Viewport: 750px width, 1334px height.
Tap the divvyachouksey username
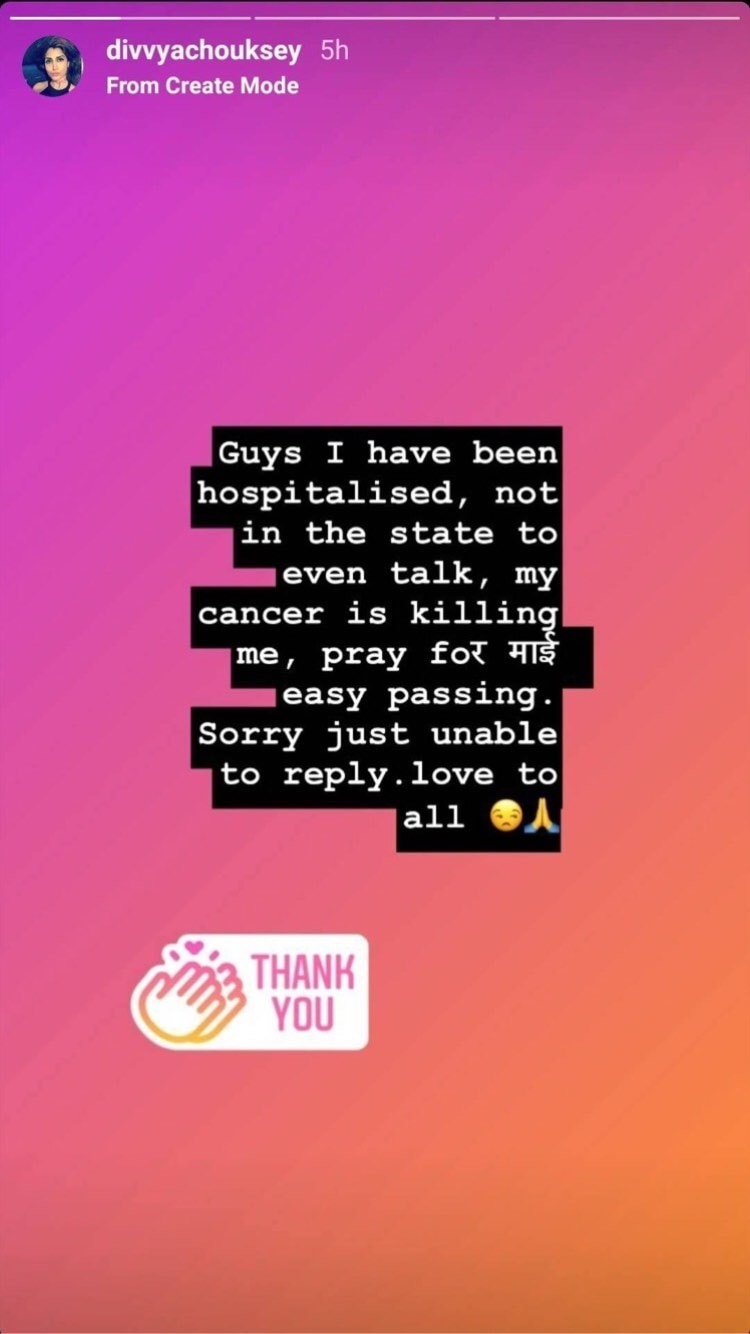[x=203, y=51]
